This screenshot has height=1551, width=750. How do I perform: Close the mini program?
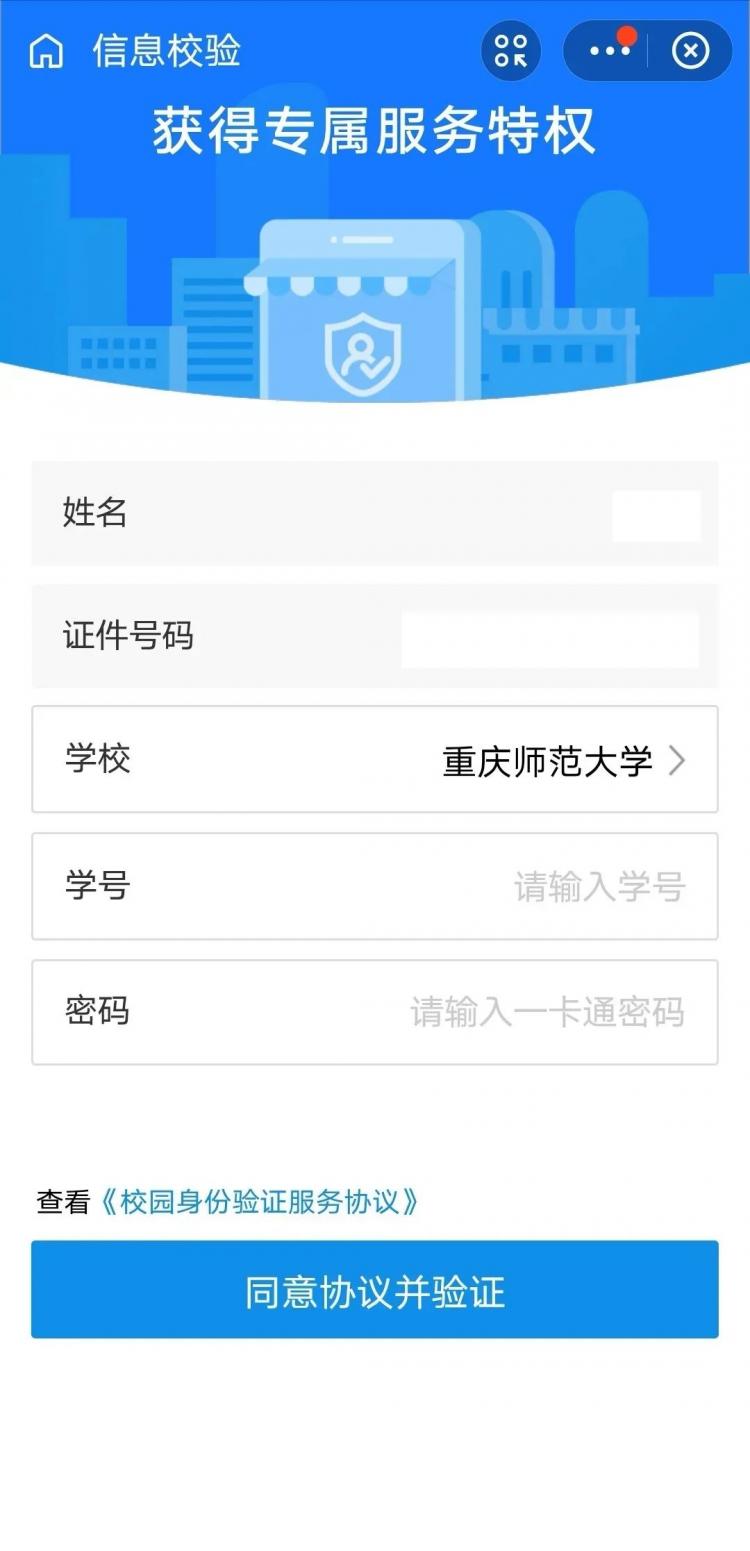click(690, 50)
